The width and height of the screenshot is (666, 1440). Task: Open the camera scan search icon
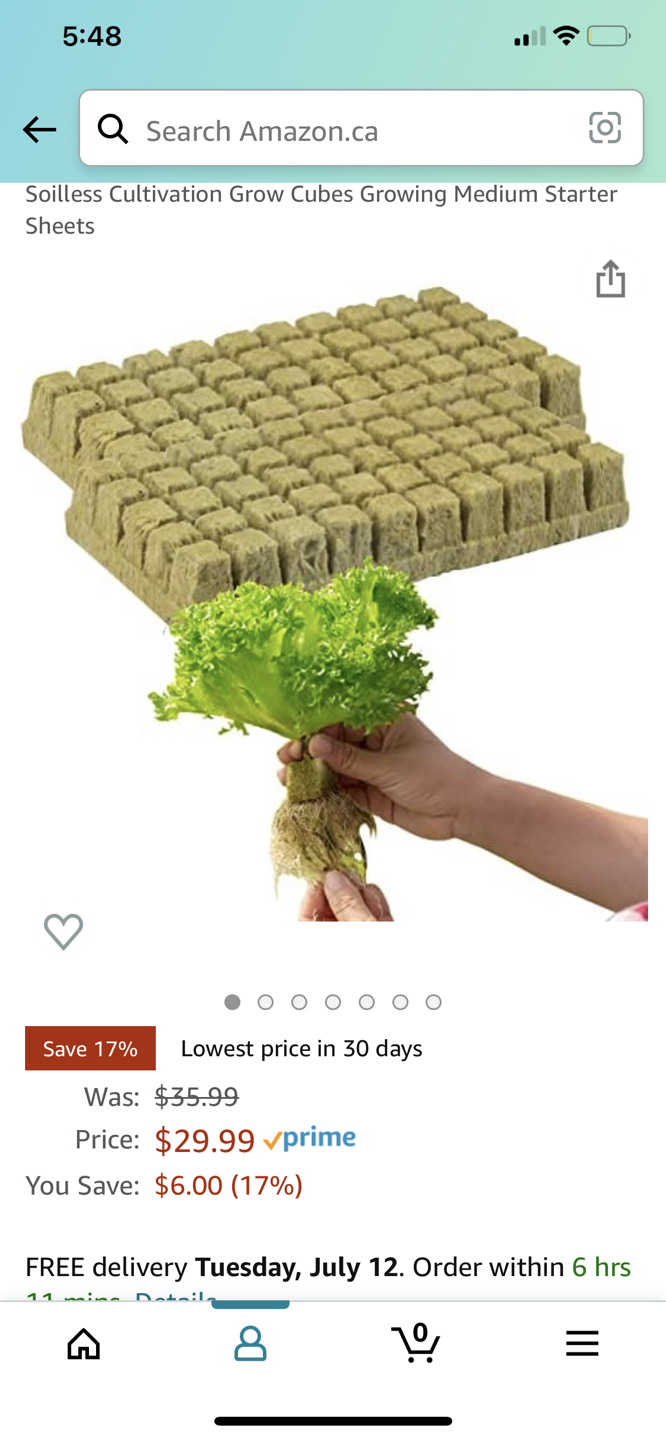[x=605, y=128]
